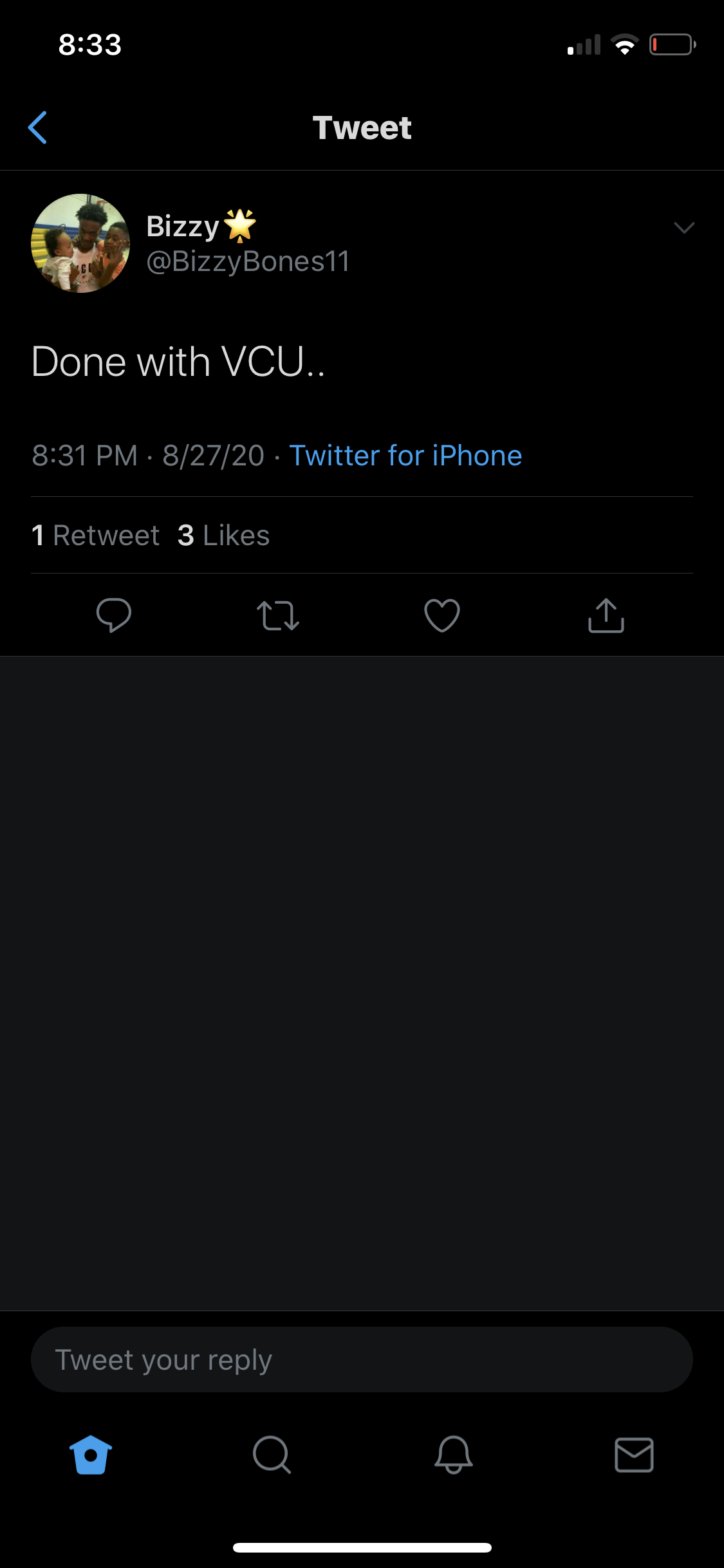Tap the Tweet your reply field
724x1568 pixels.
click(x=362, y=1359)
